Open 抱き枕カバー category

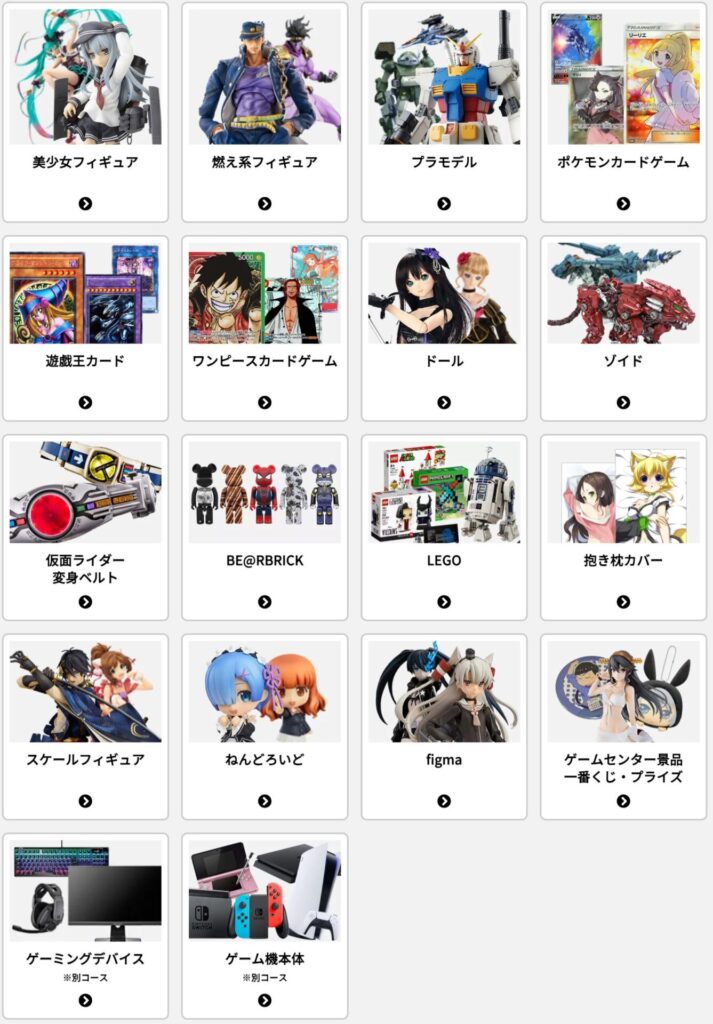(623, 527)
